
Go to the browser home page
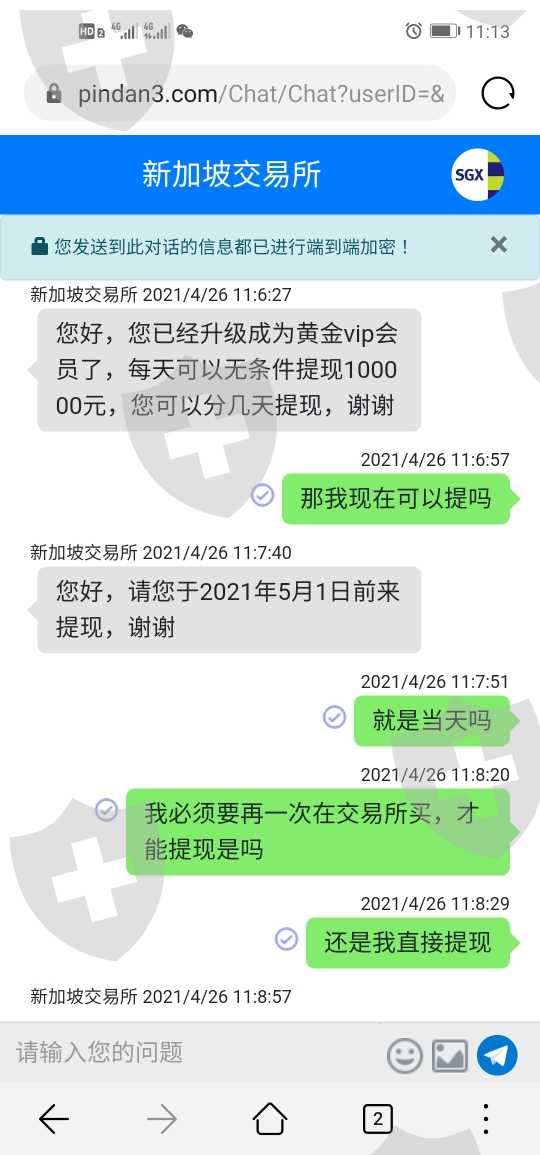(x=270, y=1119)
